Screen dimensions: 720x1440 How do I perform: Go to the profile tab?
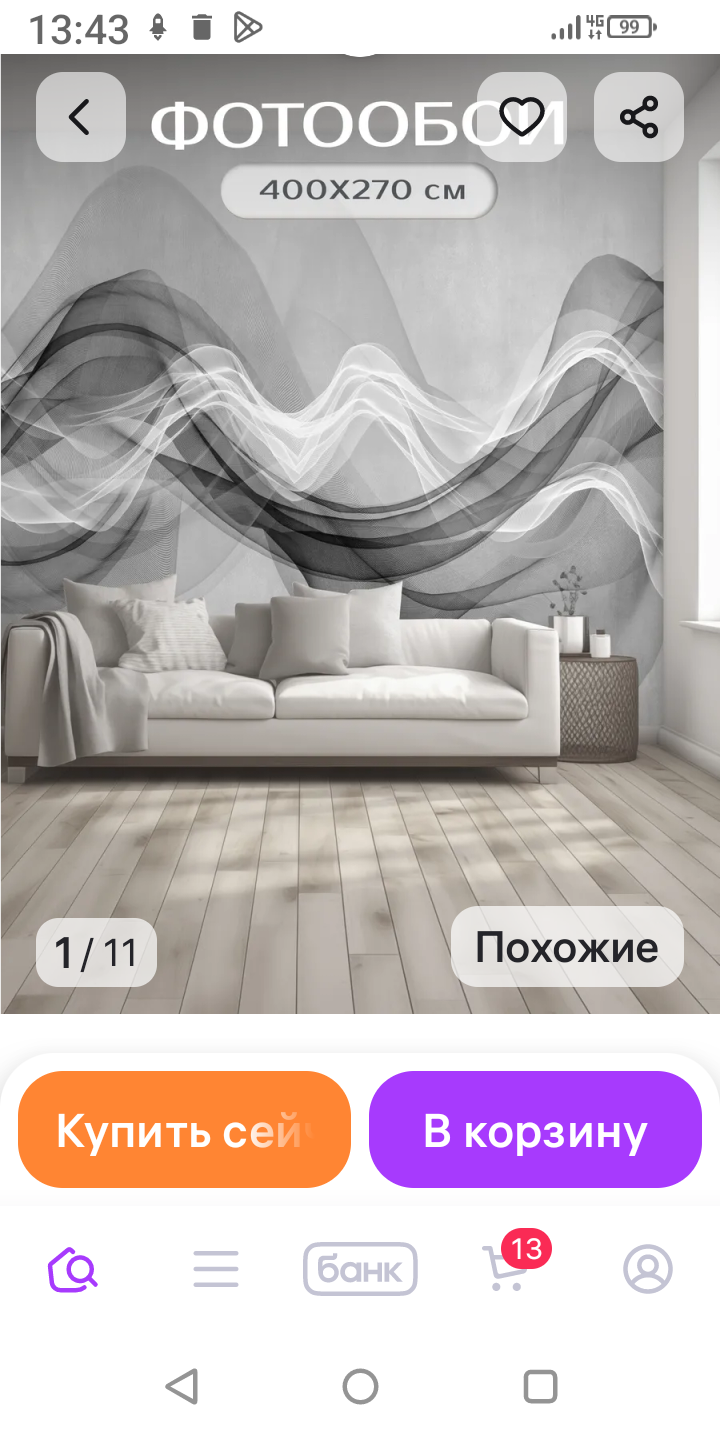(648, 1269)
